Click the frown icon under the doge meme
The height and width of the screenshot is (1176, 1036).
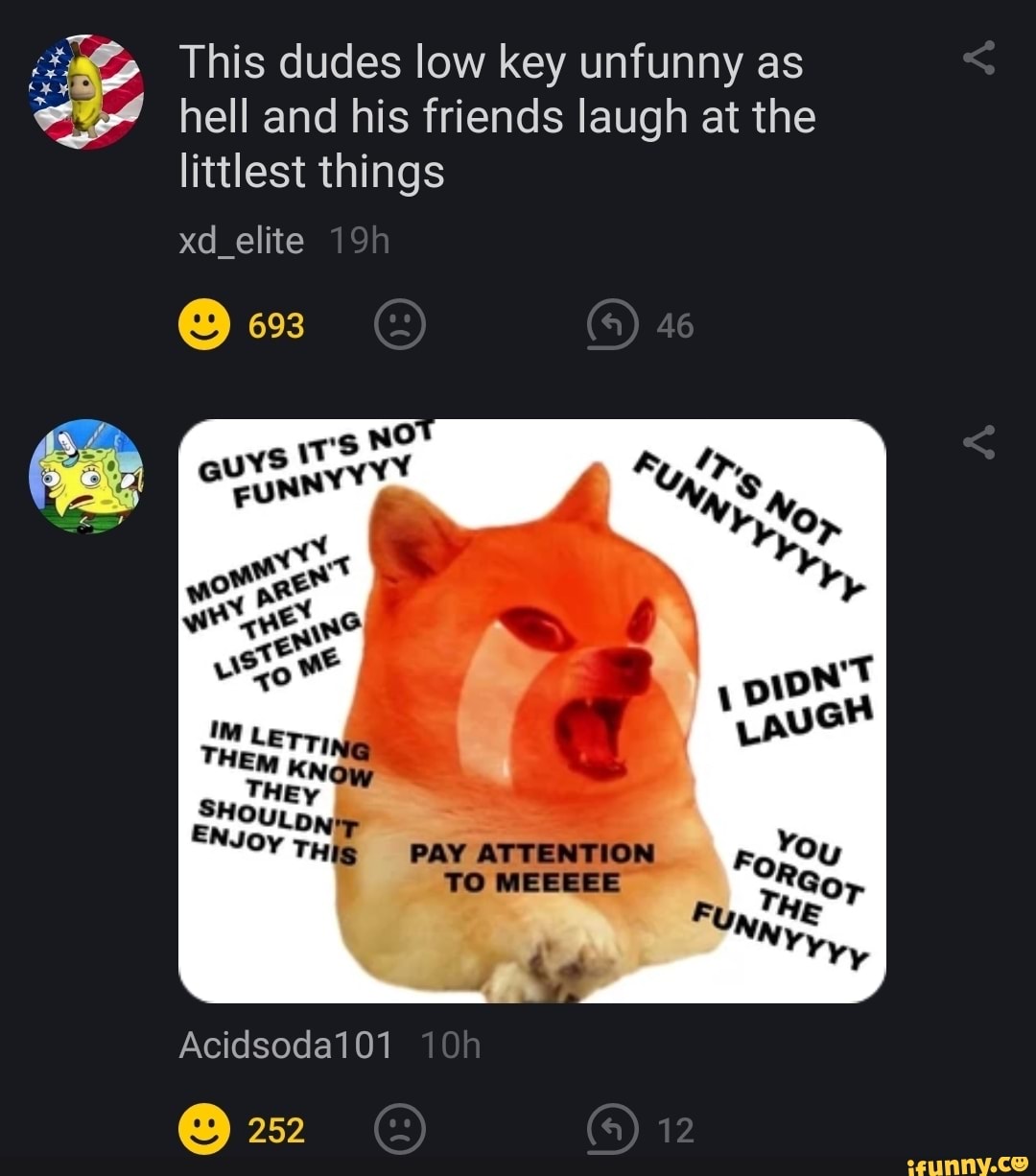pos(400,1129)
